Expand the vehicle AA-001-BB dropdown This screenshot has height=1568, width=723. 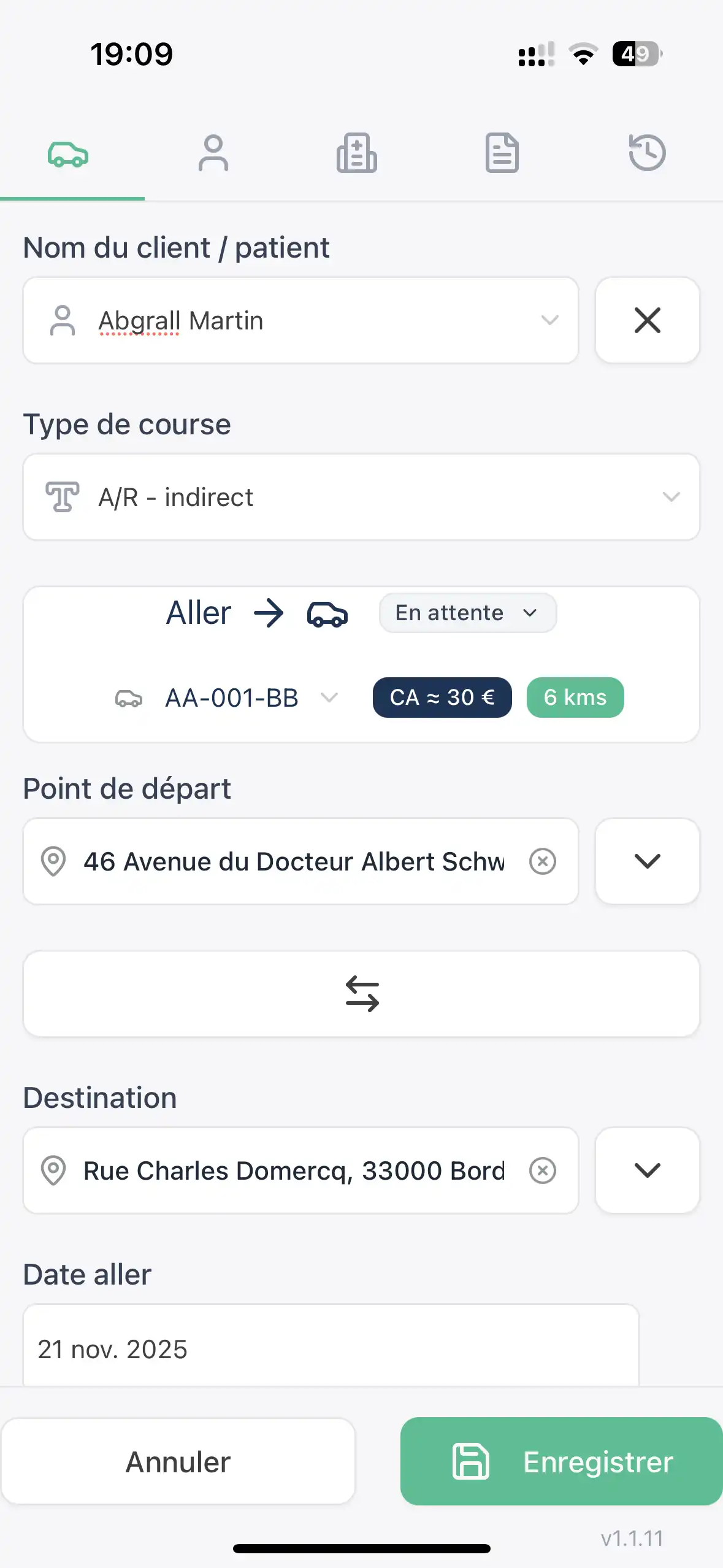click(x=329, y=698)
